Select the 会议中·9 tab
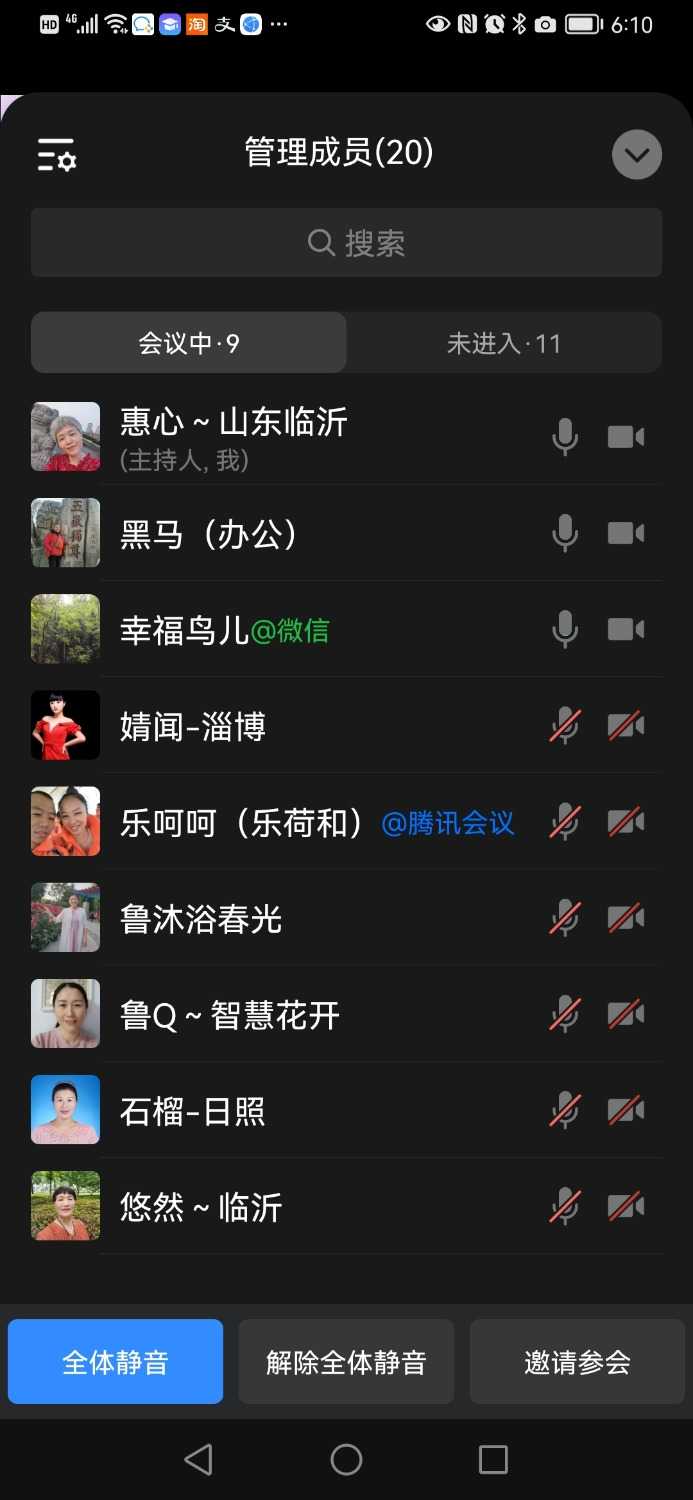Viewport: 693px width, 1500px height. coord(189,343)
